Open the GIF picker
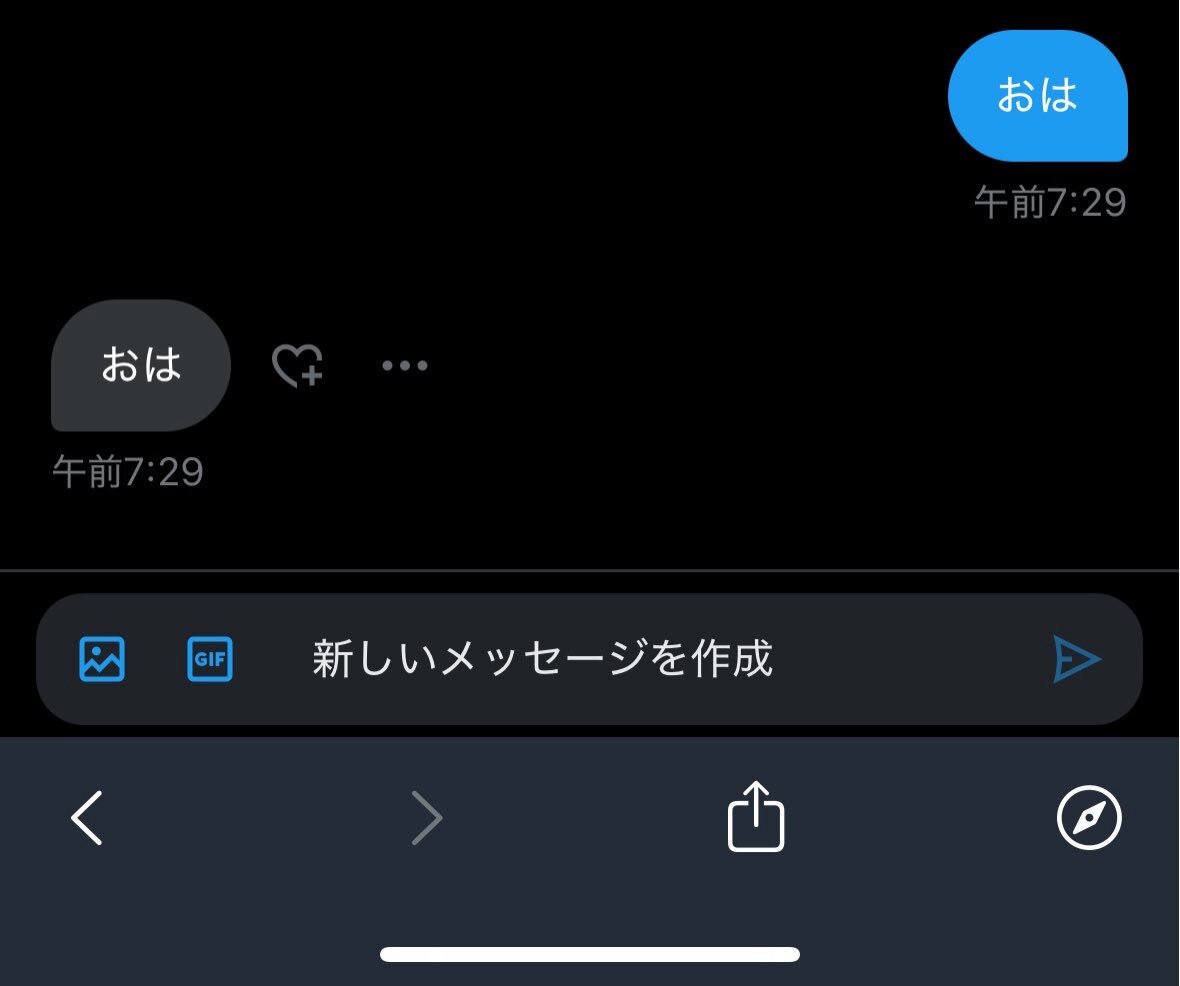The width and height of the screenshot is (1180, 986). tap(210, 659)
